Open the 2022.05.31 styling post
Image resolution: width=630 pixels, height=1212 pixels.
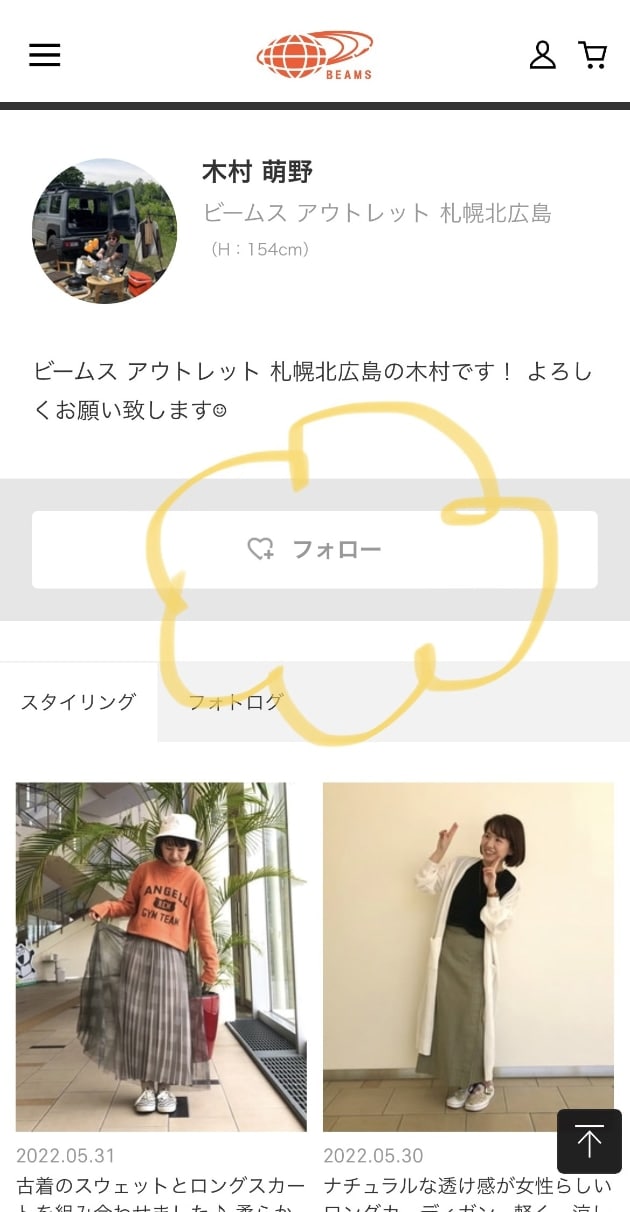(x=161, y=957)
